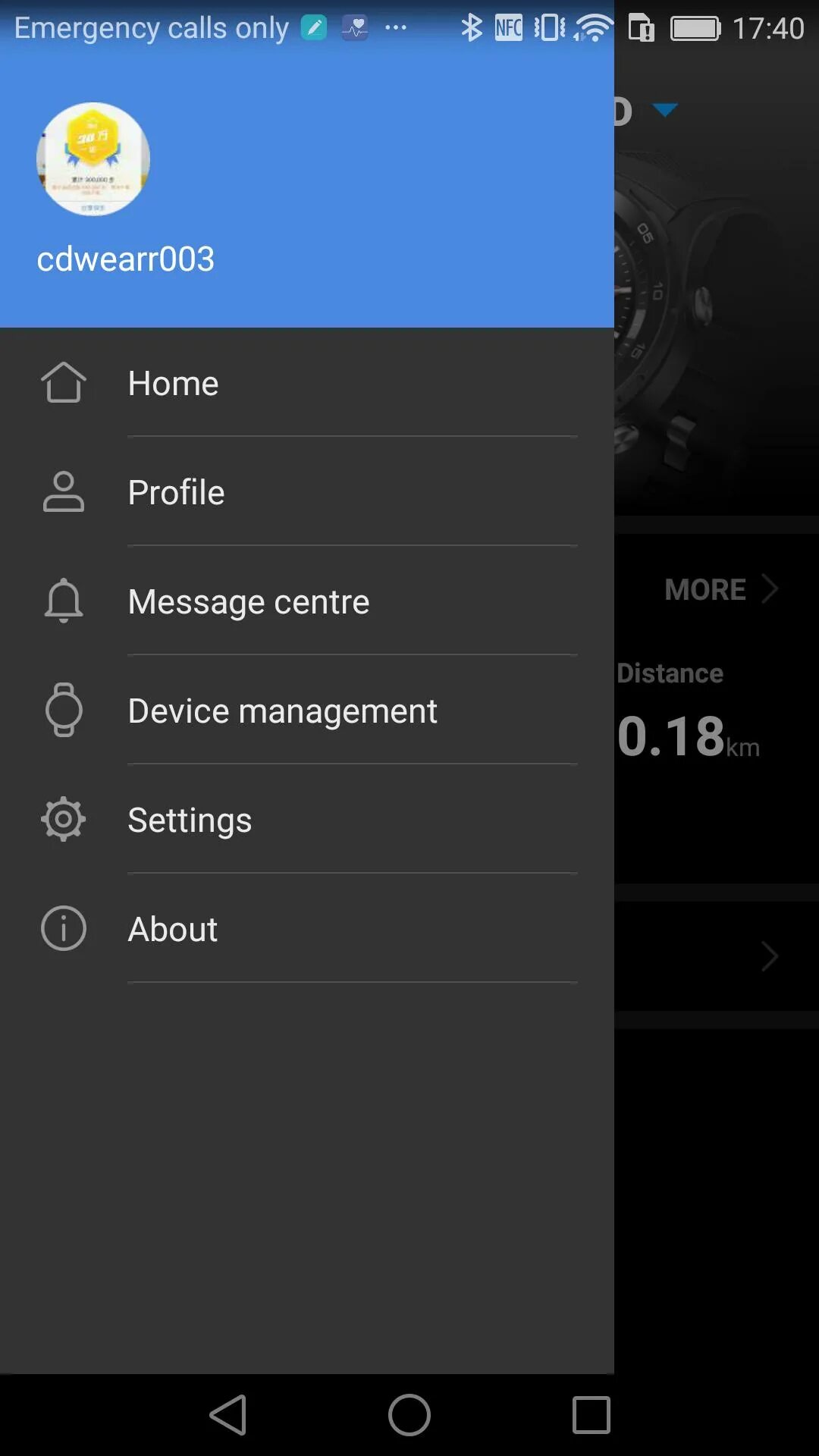Expand the device dropdown arrow
This screenshot has width=819, height=1456.
point(665,111)
